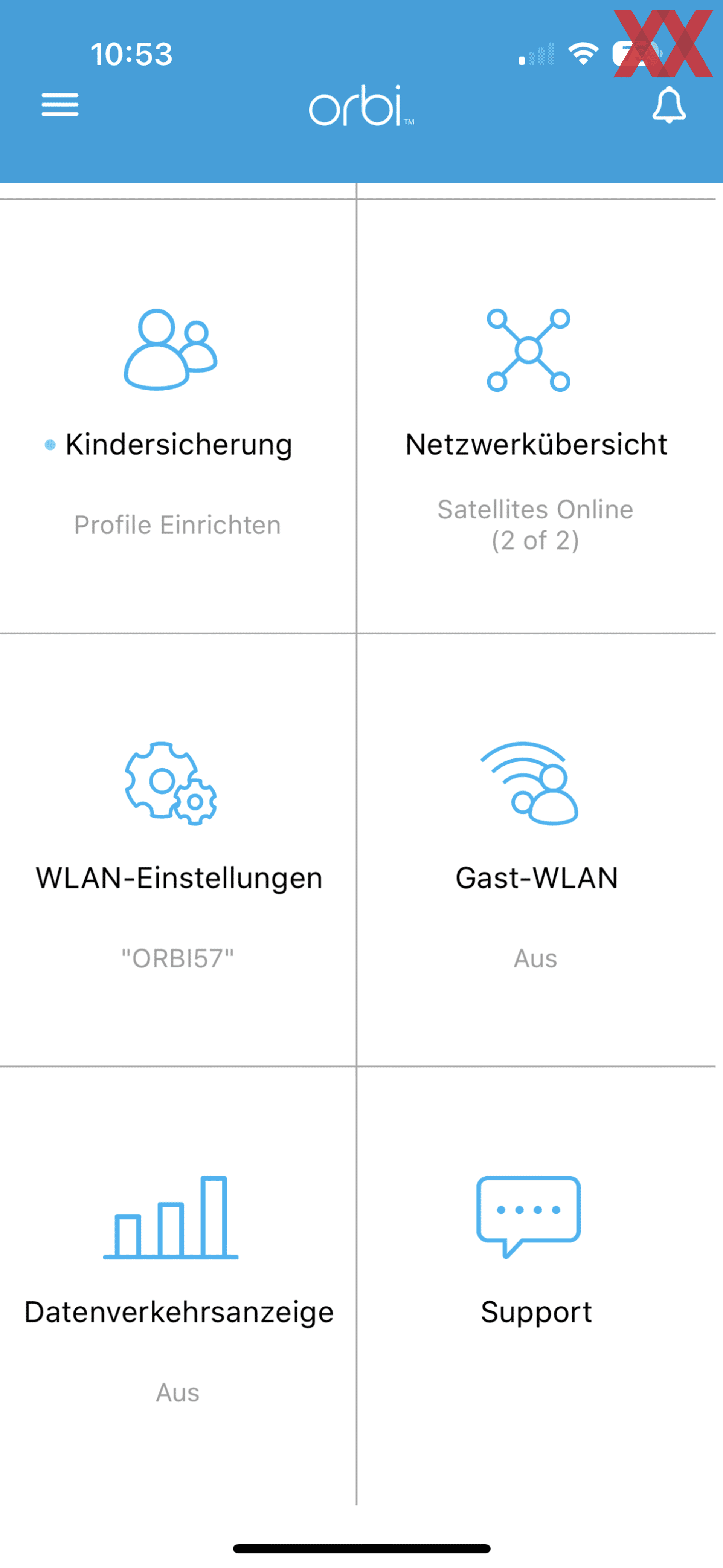Open the Kindersicherung tile

pos(178,416)
